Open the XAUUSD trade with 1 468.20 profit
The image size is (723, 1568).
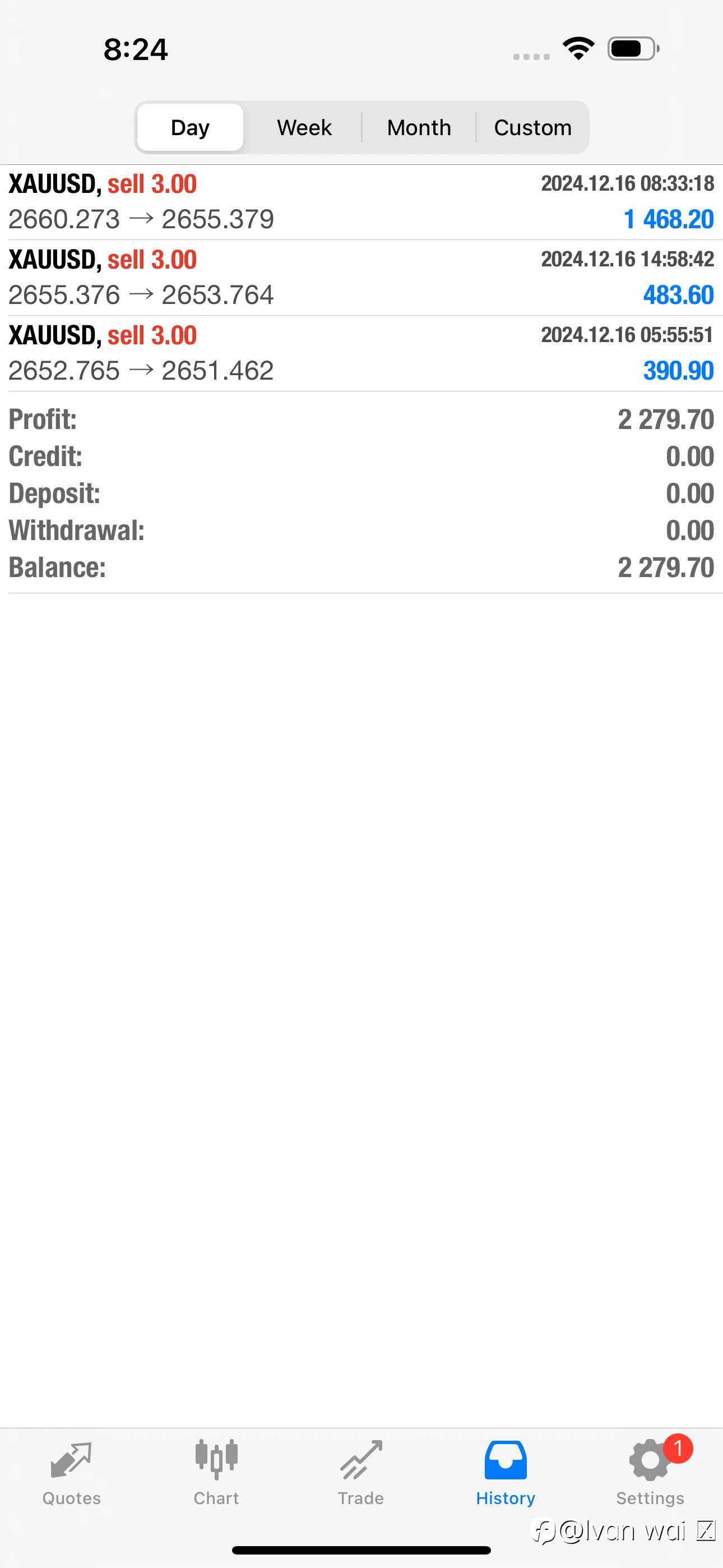click(361, 202)
